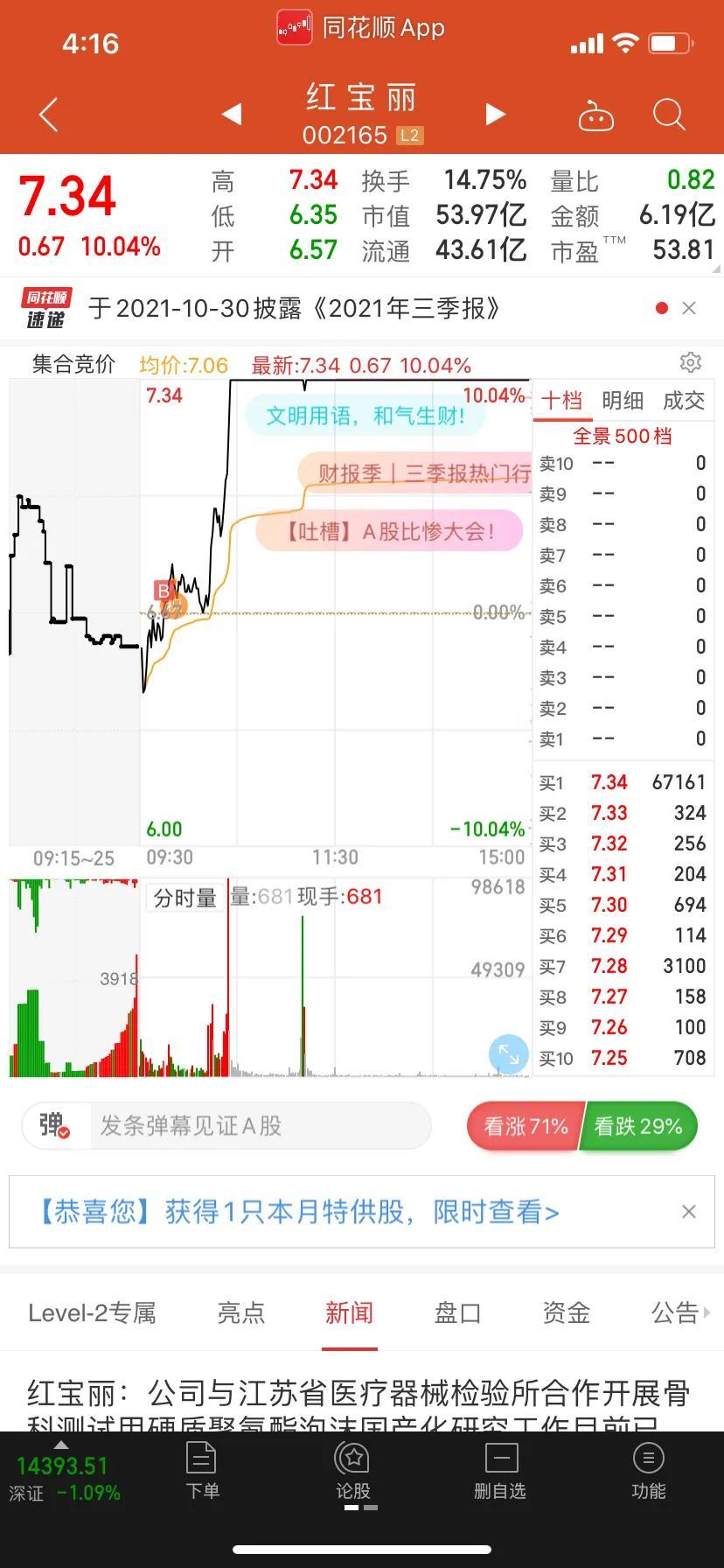Switch to the 盘口 tab
The height and width of the screenshot is (1568, 724).
pyautogui.click(x=457, y=1312)
